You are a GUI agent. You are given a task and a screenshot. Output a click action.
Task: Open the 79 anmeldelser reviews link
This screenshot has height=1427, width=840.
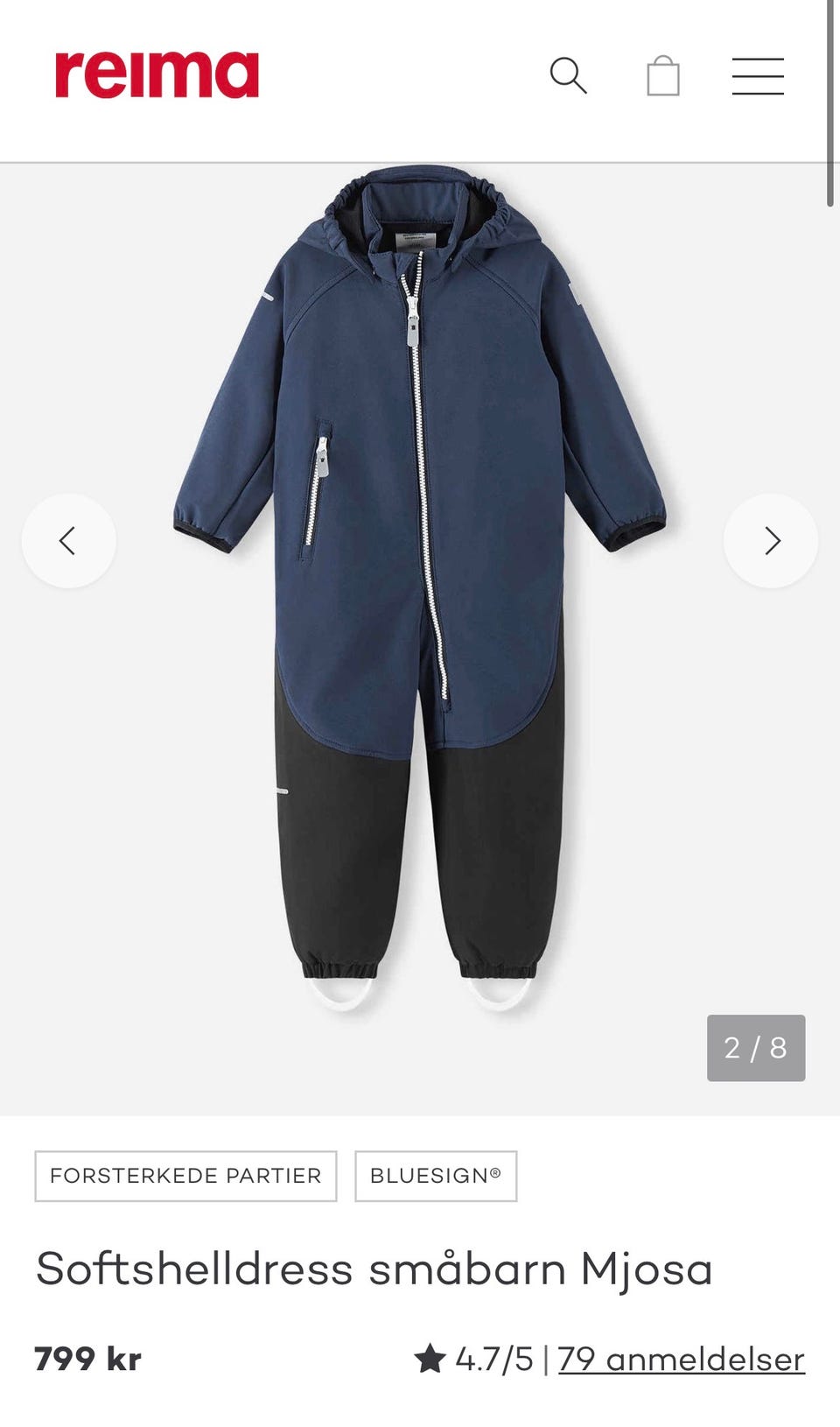[681, 1359]
